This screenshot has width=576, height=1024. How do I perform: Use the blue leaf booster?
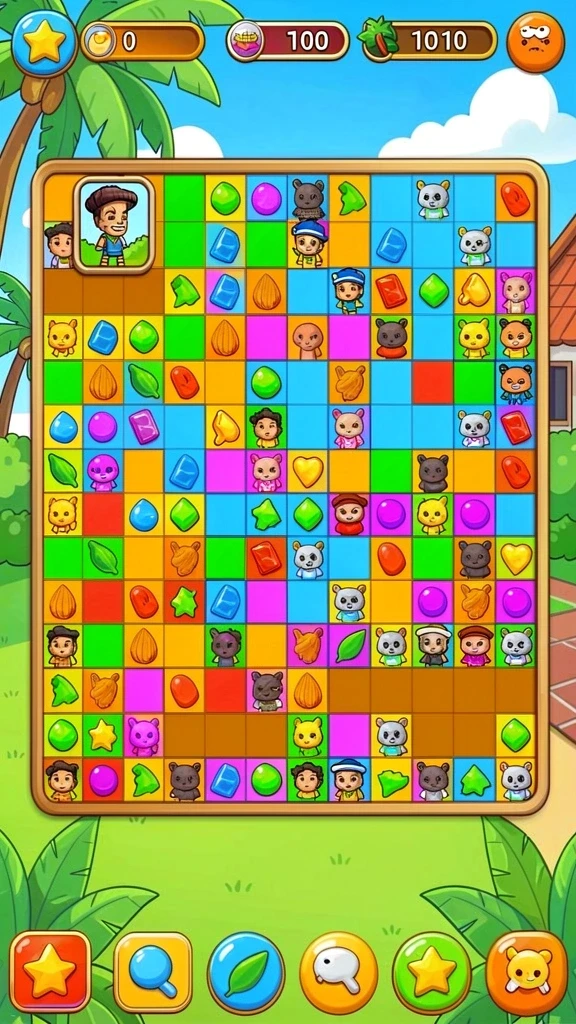pyautogui.click(x=246, y=973)
